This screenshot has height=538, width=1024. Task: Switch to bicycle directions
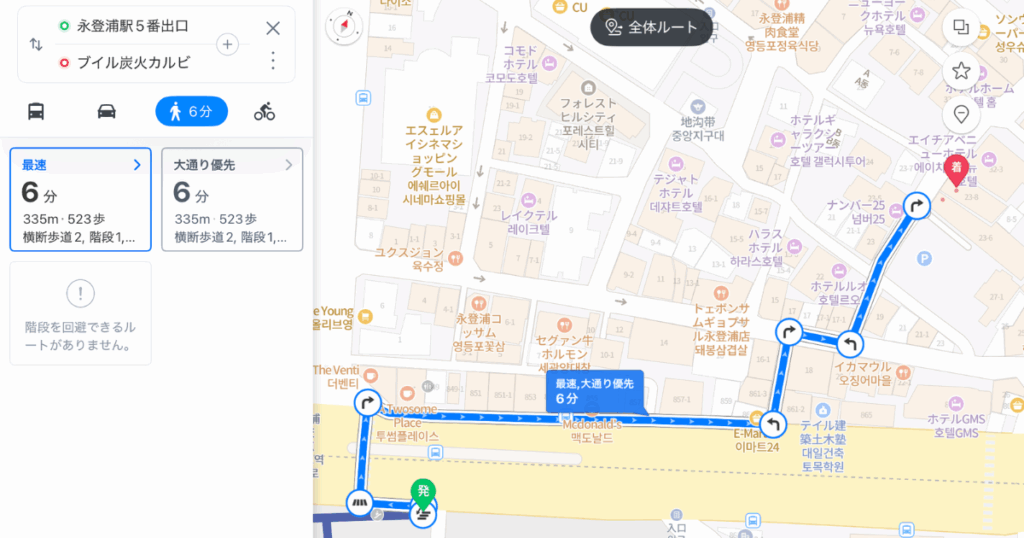point(264,111)
